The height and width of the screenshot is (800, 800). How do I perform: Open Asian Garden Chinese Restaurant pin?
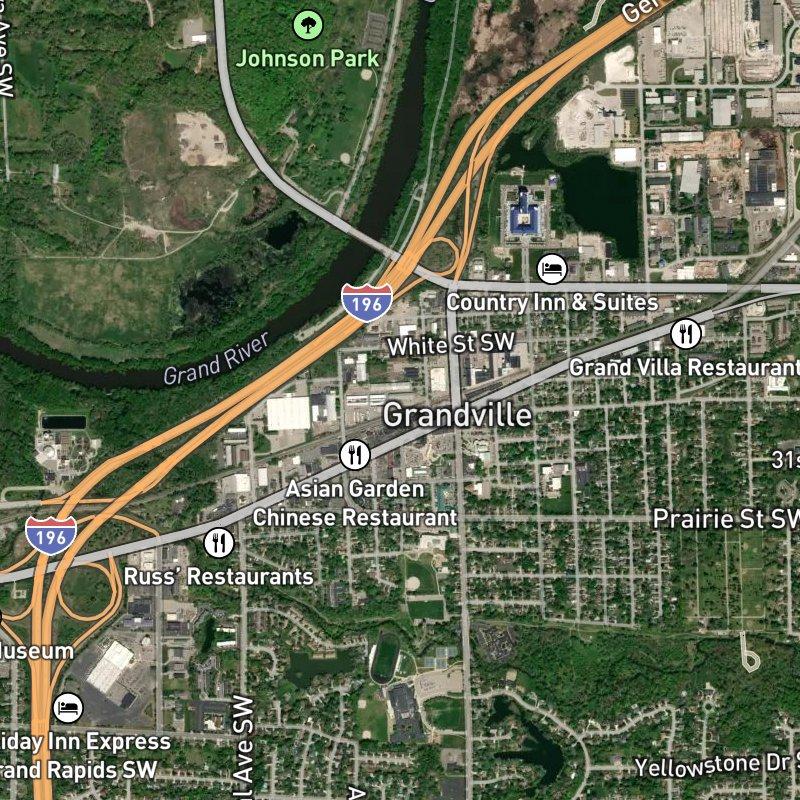click(355, 455)
